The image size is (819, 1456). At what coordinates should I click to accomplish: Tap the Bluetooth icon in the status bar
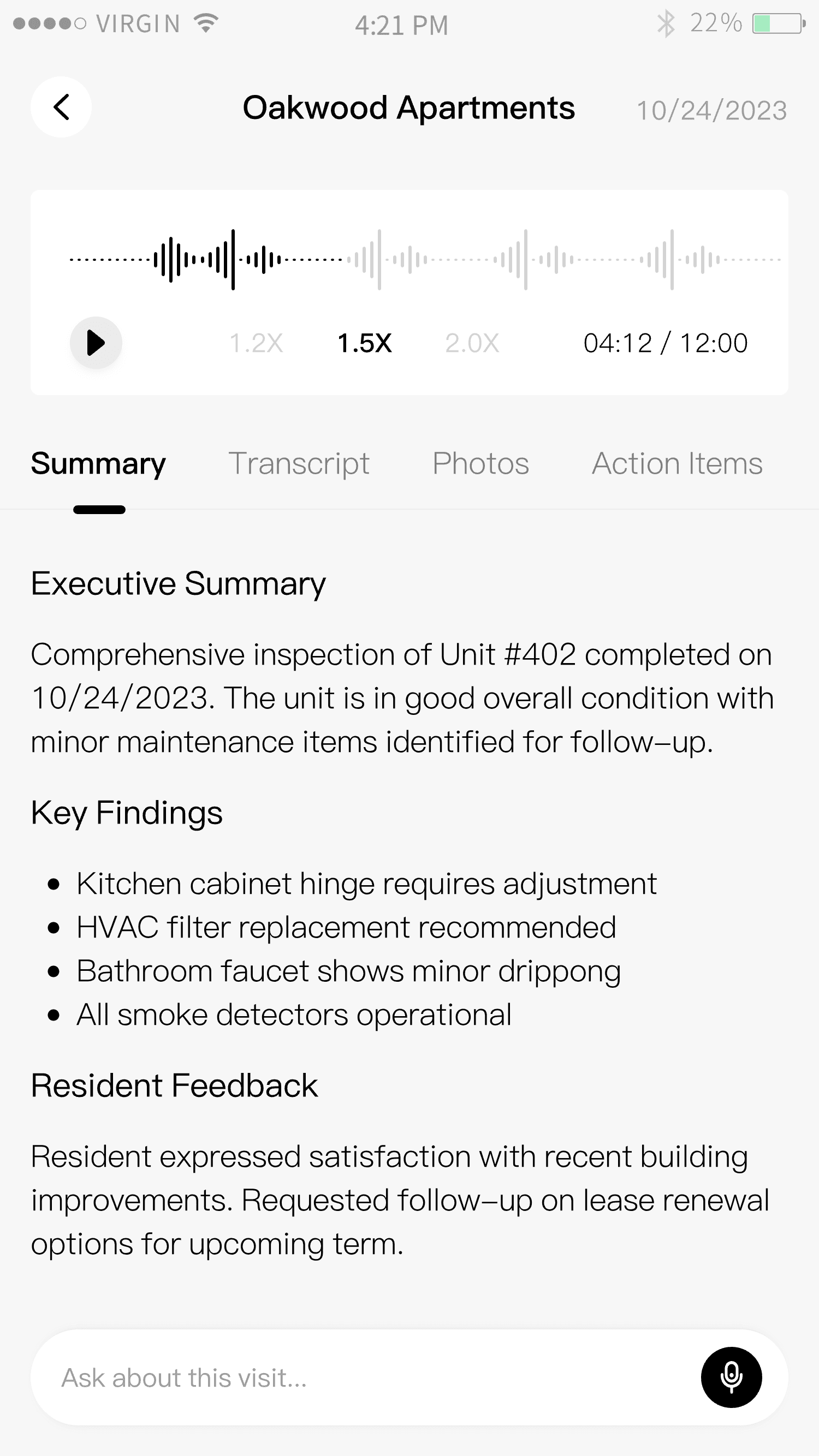click(666, 22)
